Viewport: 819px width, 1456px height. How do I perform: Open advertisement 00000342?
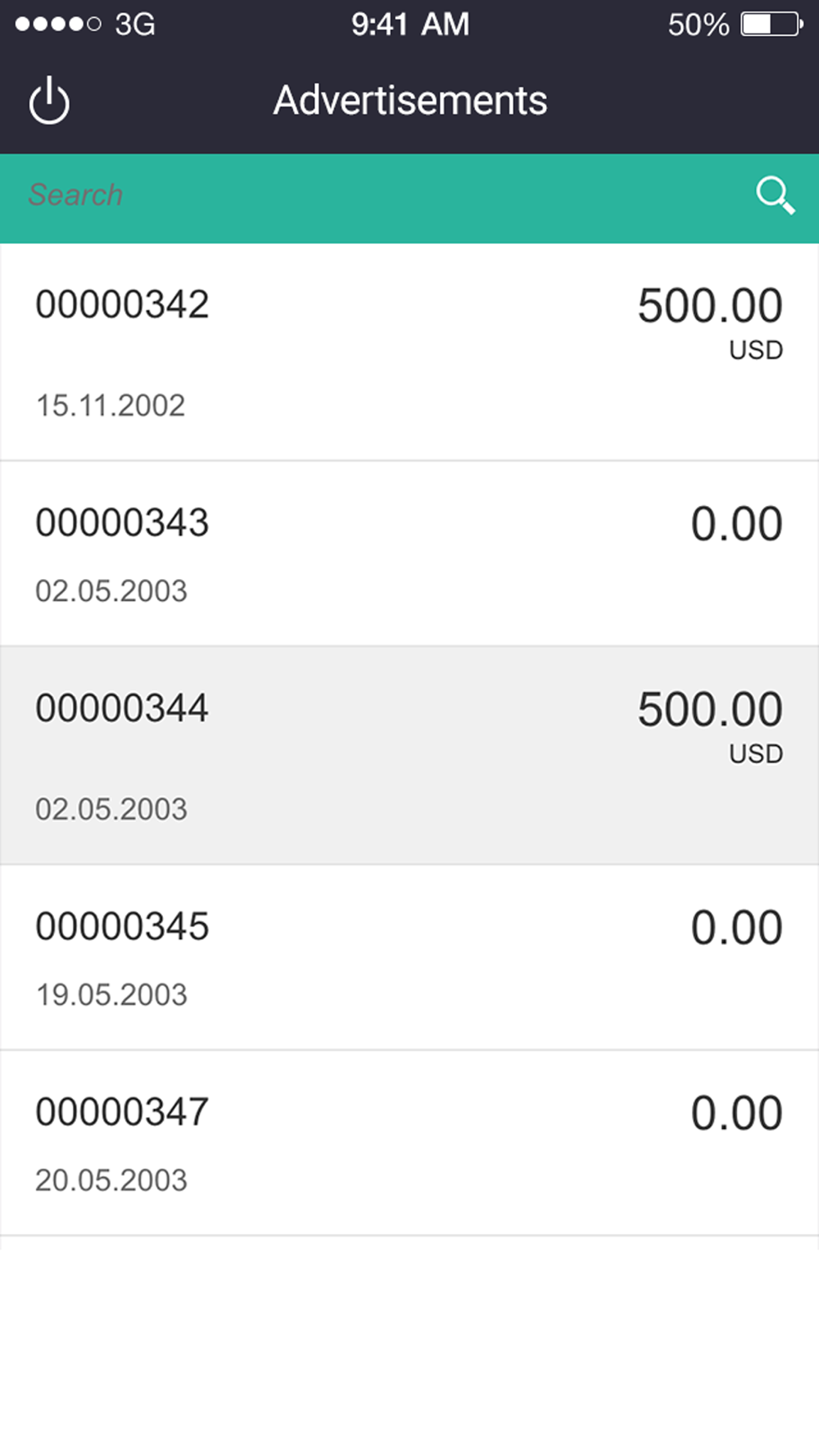point(409,352)
